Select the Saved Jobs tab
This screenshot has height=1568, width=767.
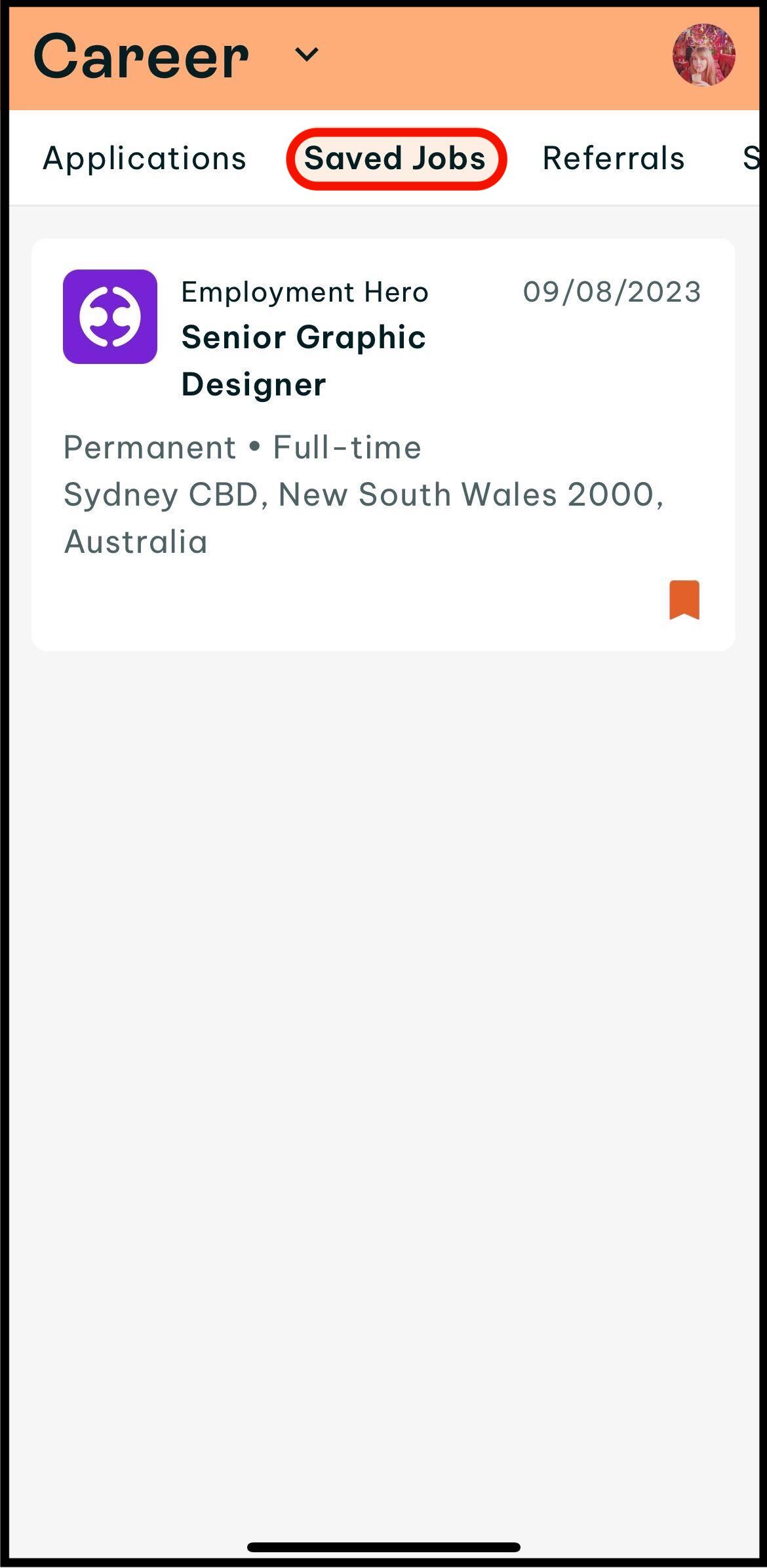tap(395, 159)
